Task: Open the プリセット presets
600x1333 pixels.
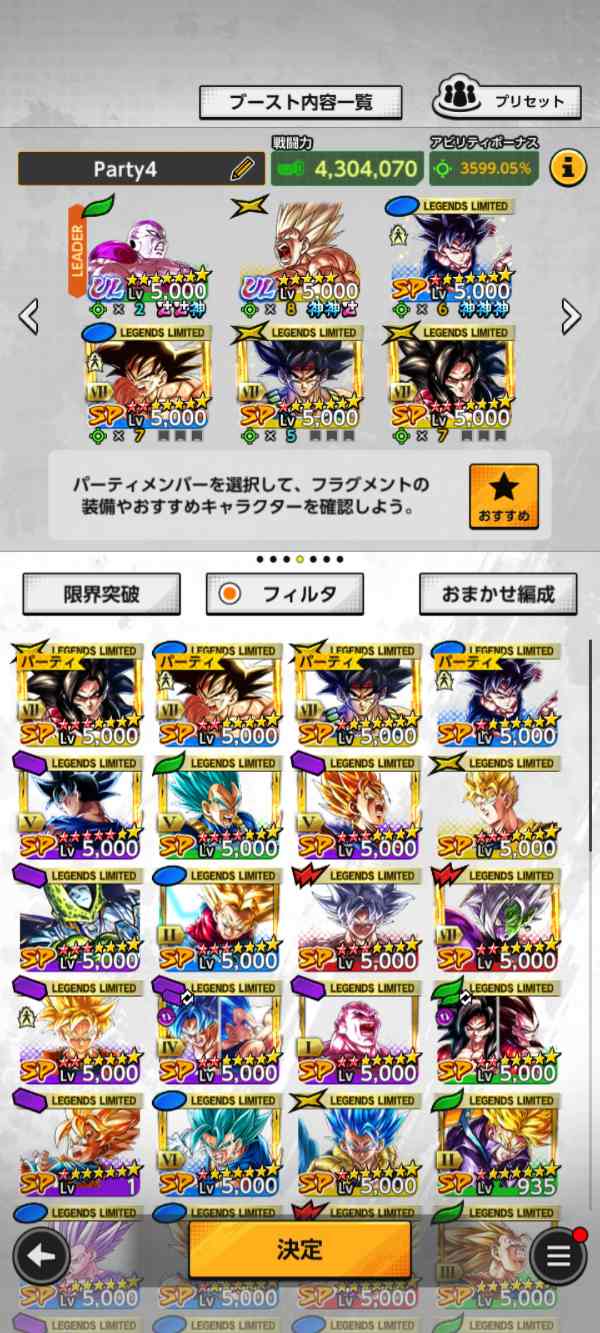Action: click(x=505, y=99)
